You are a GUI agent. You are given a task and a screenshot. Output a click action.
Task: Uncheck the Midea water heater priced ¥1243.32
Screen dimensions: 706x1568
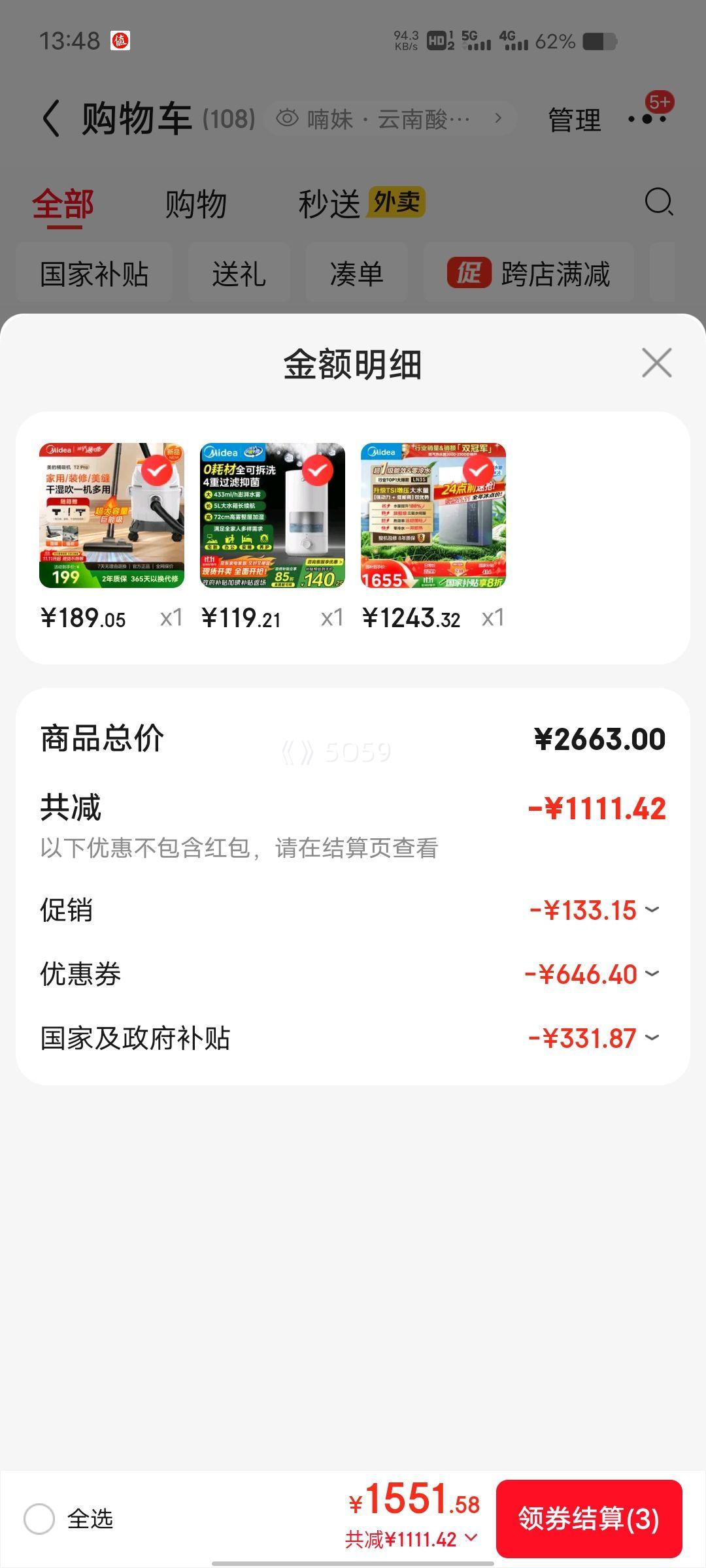pos(479,470)
